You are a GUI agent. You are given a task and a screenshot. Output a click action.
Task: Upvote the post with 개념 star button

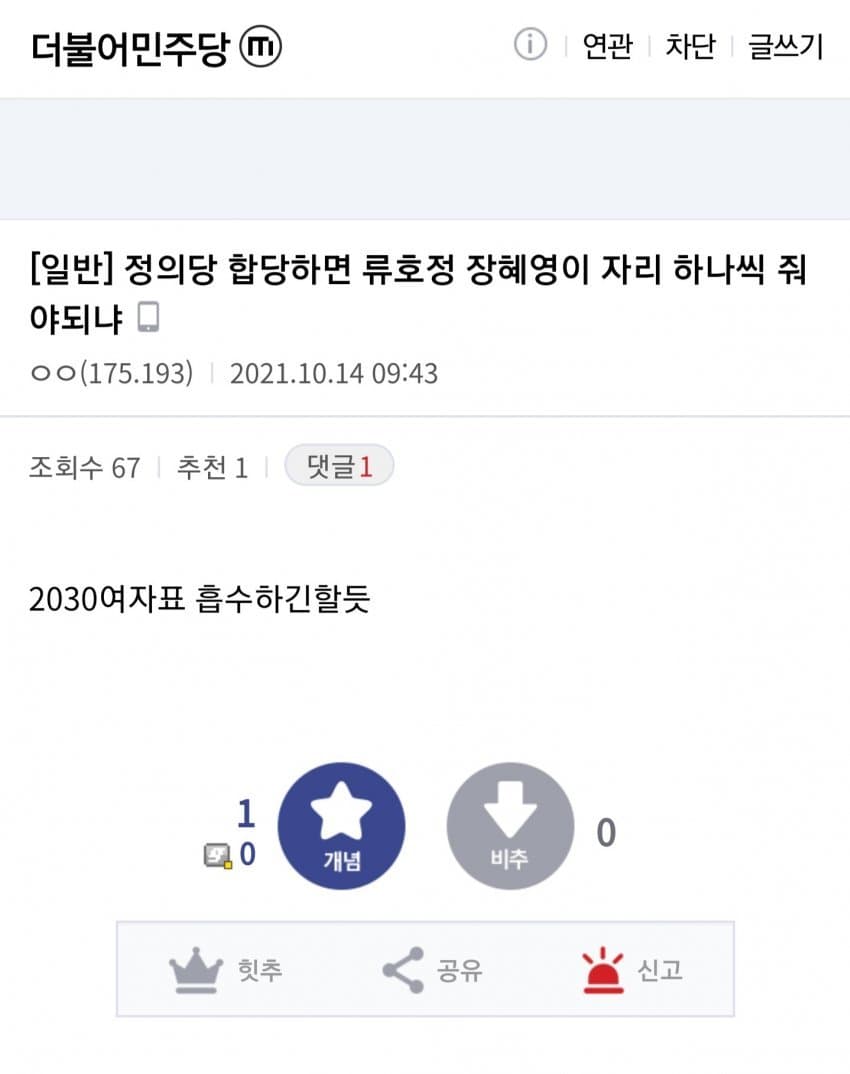click(x=341, y=826)
